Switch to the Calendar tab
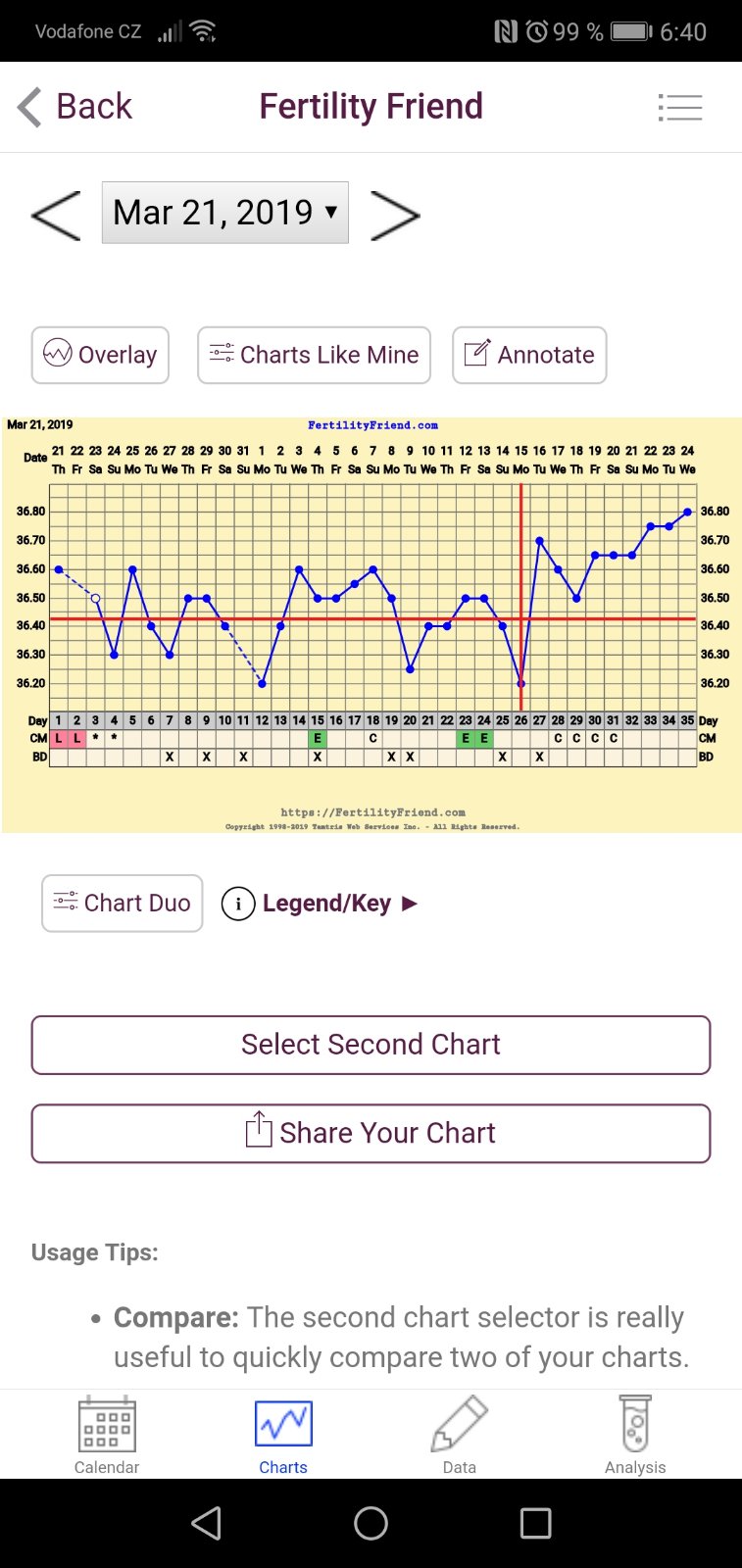The width and height of the screenshot is (742, 1568). (107, 1436)
